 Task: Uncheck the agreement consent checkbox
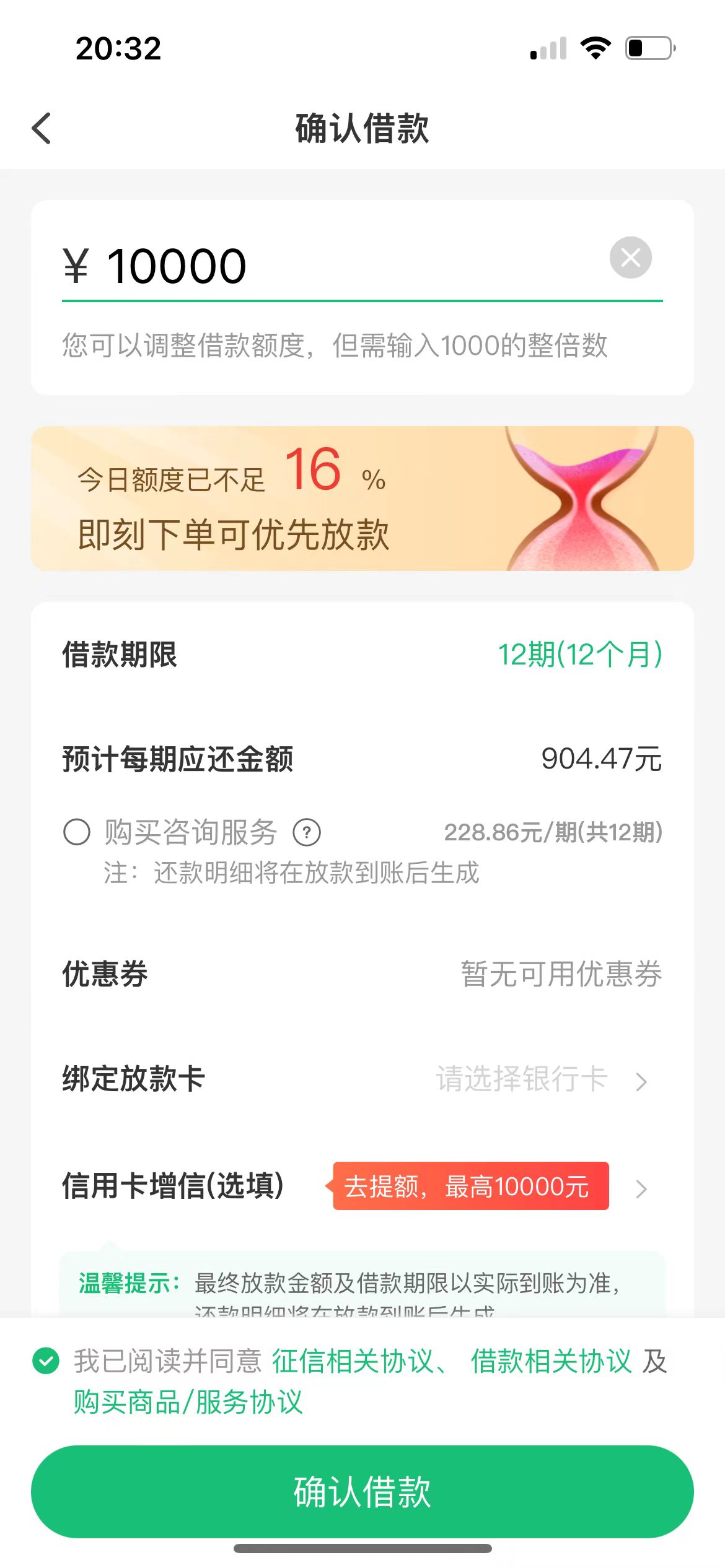pyautogui.click(x=46, y=1361)
